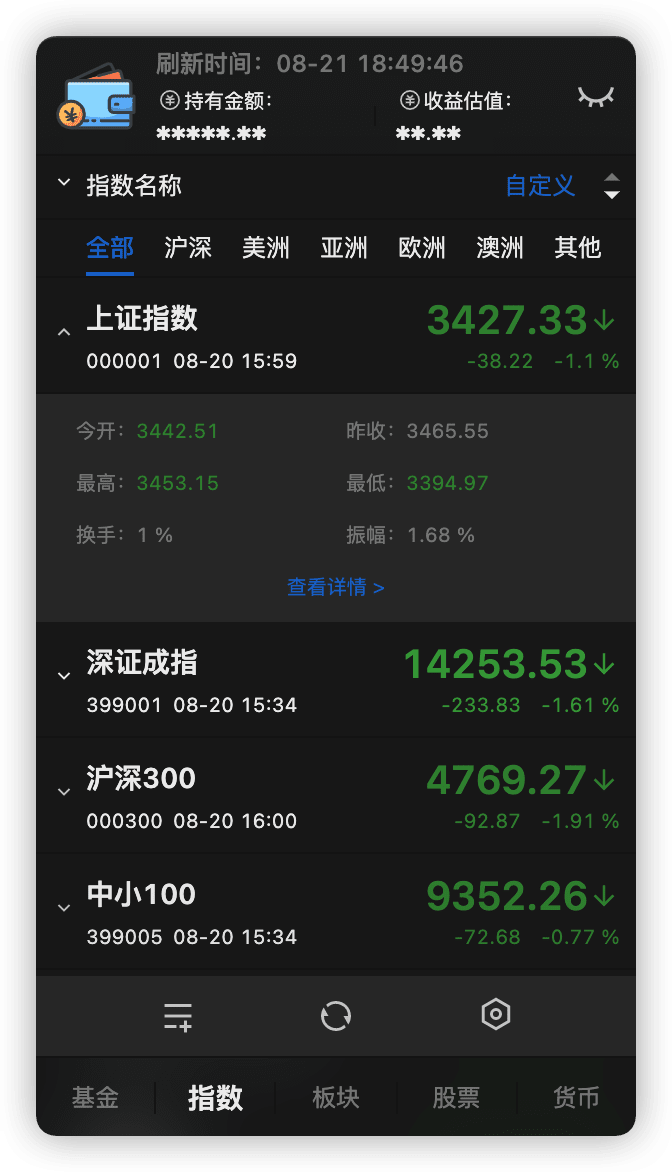Switch to the 其他 tab

(x=578, y=248)
